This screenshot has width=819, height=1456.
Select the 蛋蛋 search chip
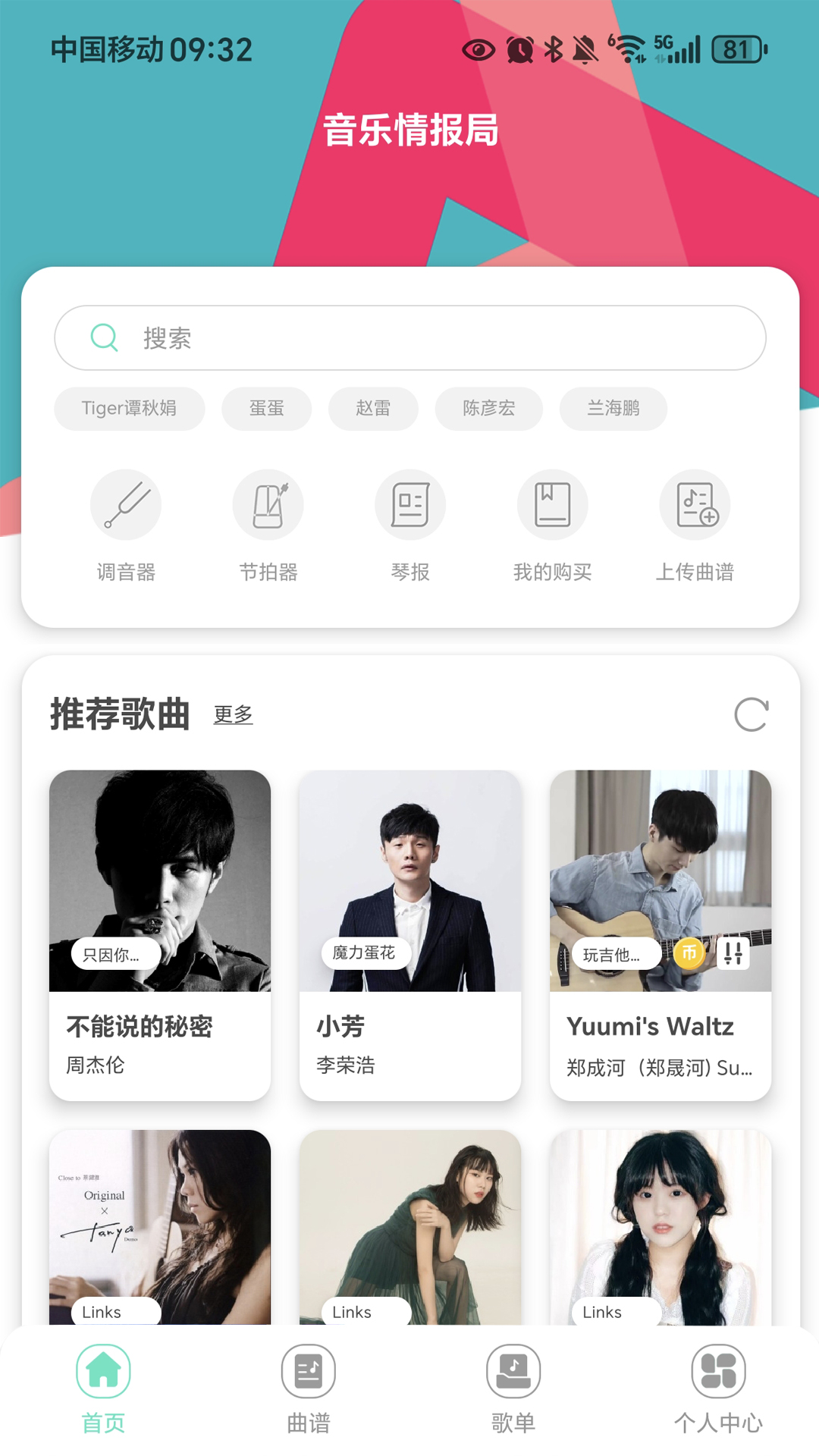pos(266,408)
